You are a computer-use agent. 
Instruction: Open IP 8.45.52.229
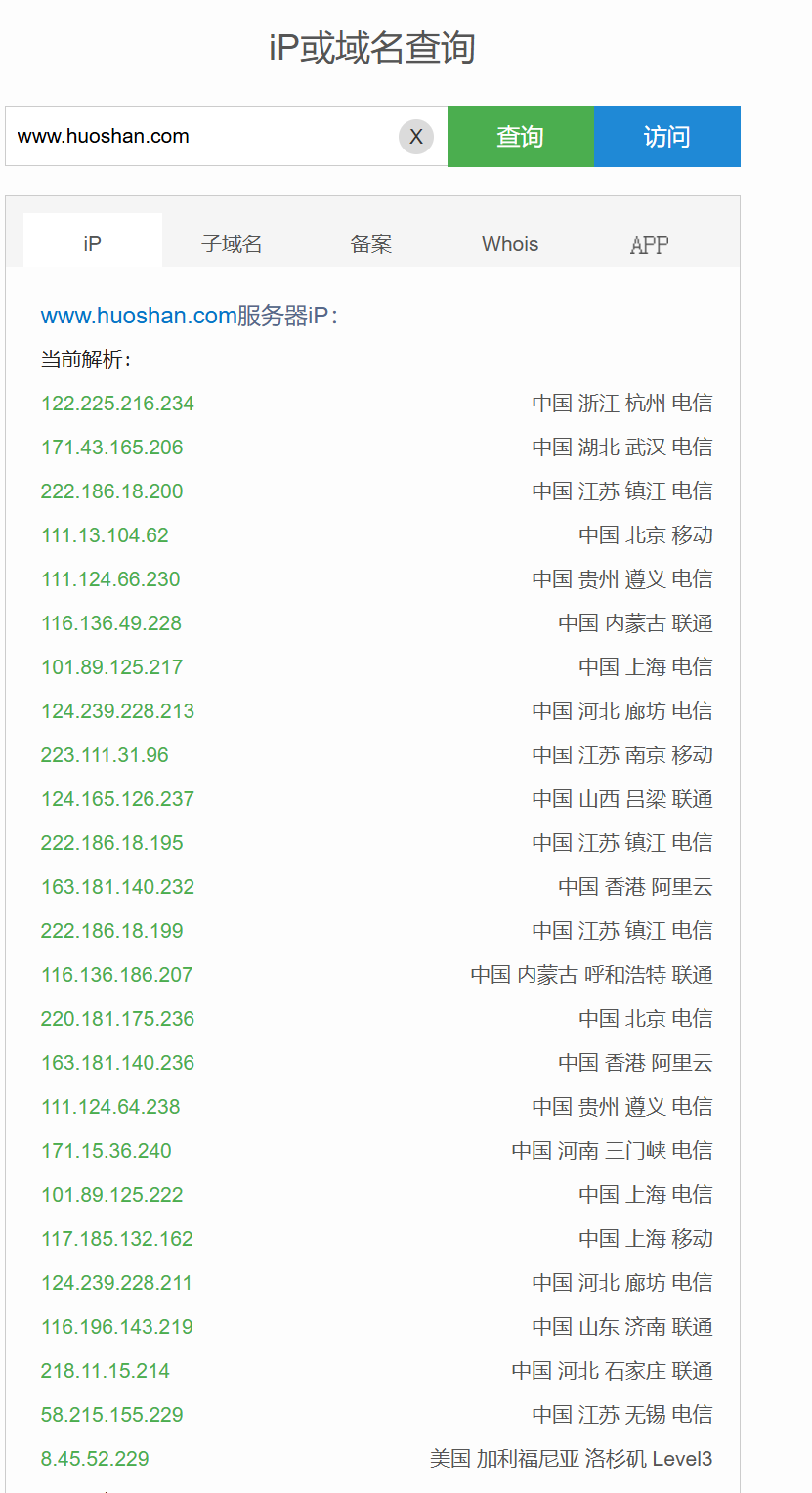[x=95, y=1459]
